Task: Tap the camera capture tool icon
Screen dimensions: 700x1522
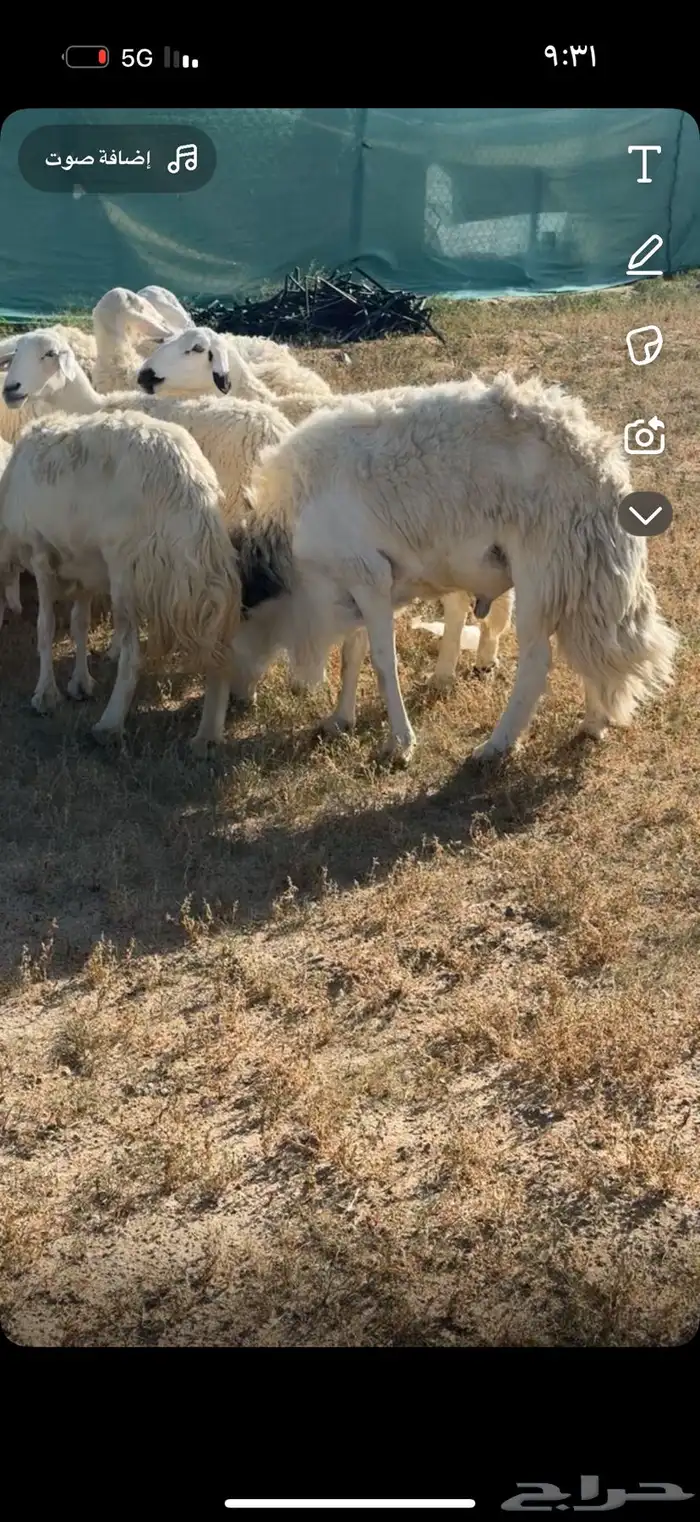Action: [x=644, y=436]
